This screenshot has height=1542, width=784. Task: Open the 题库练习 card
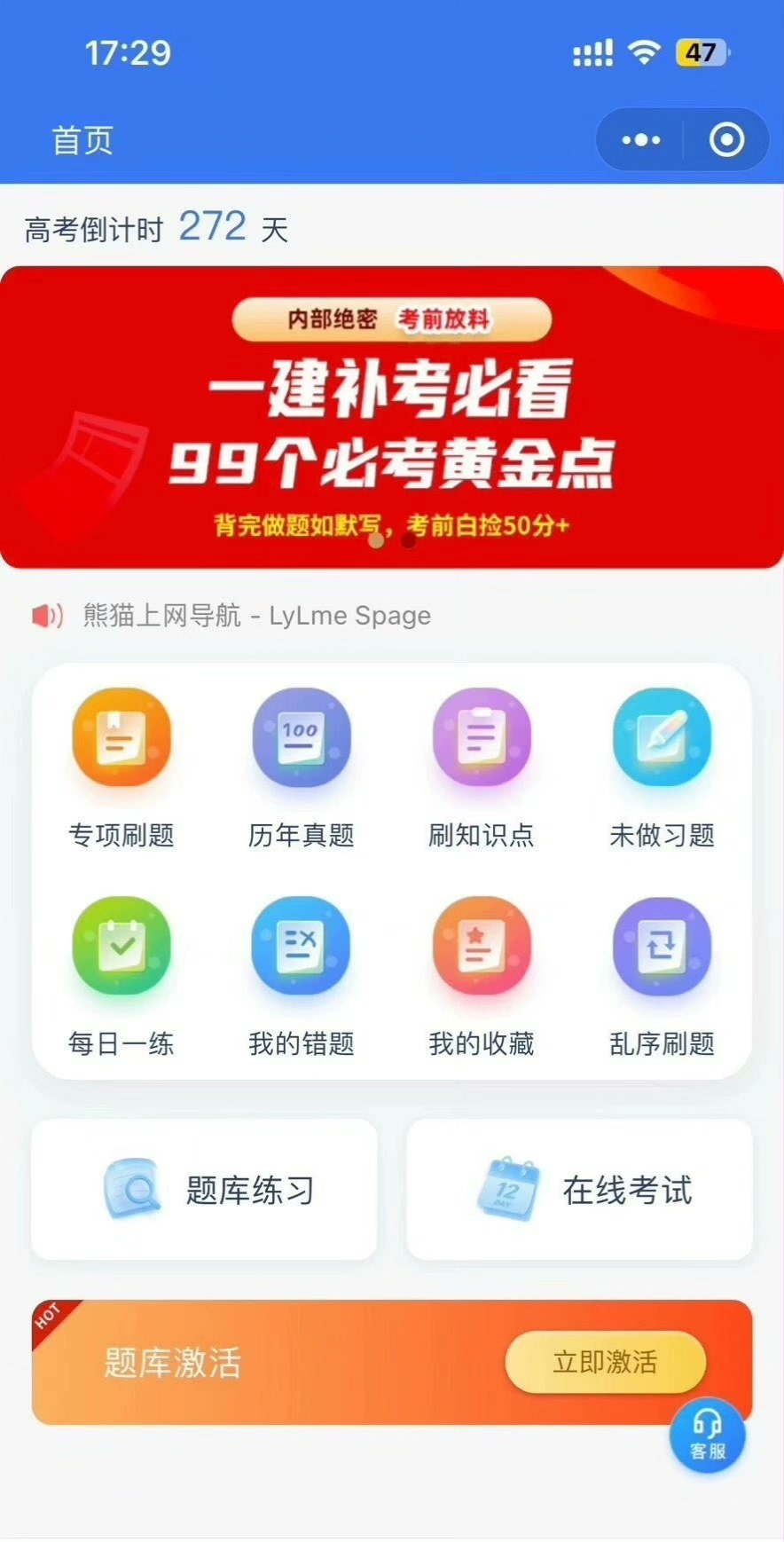point(204,1190)
